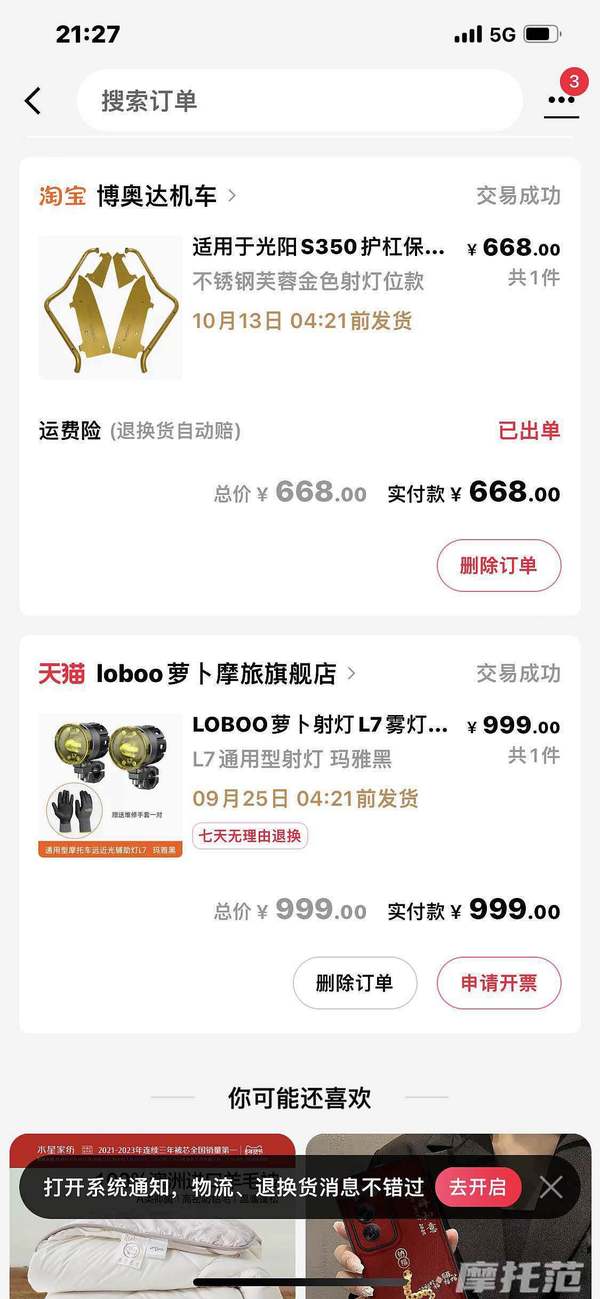Open the loboo萝卜摩旅旗舰店 store
Viewport: 600px width, 1299px height.
tap(226, 673)
